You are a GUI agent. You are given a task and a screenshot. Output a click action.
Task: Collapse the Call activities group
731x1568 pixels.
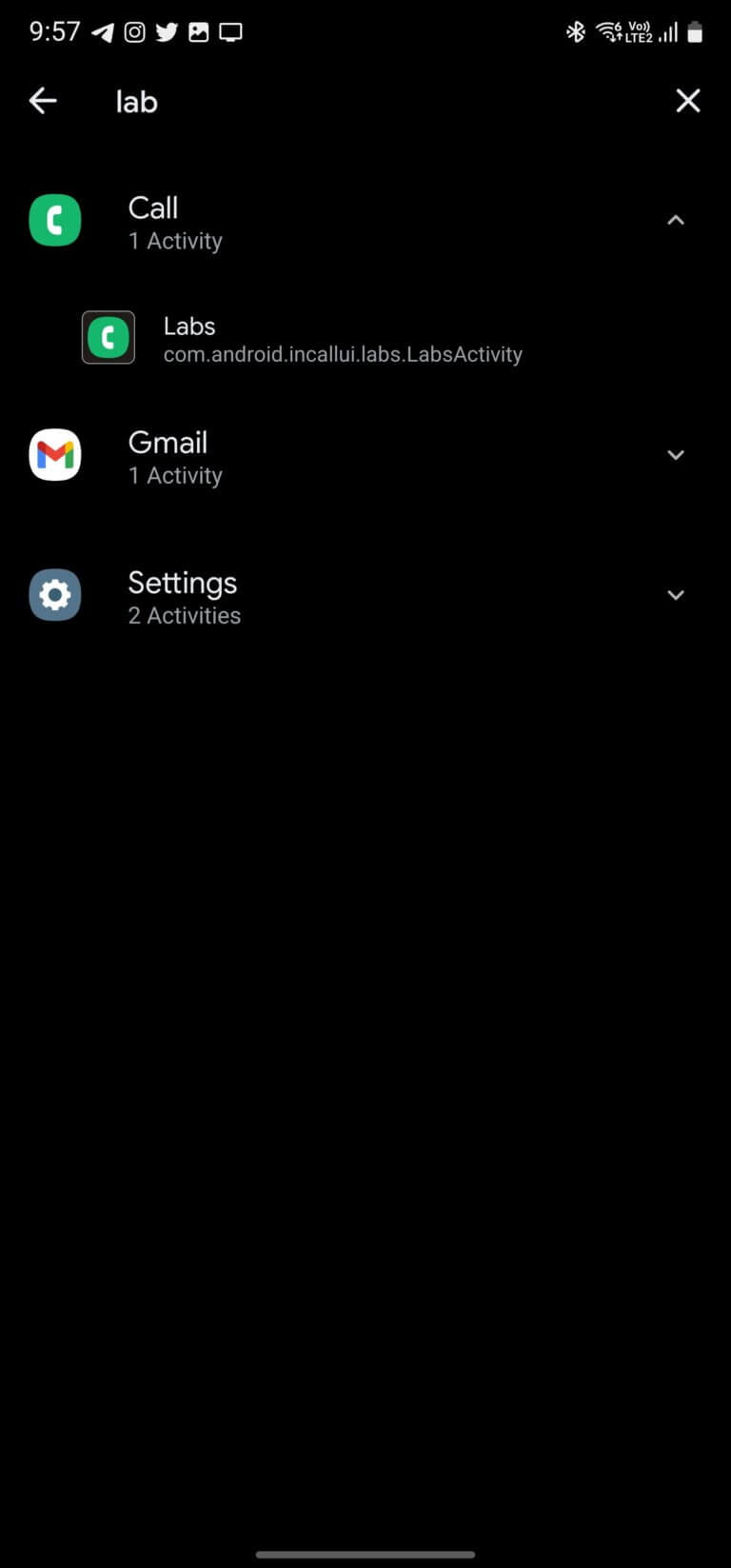click(675, 221)
